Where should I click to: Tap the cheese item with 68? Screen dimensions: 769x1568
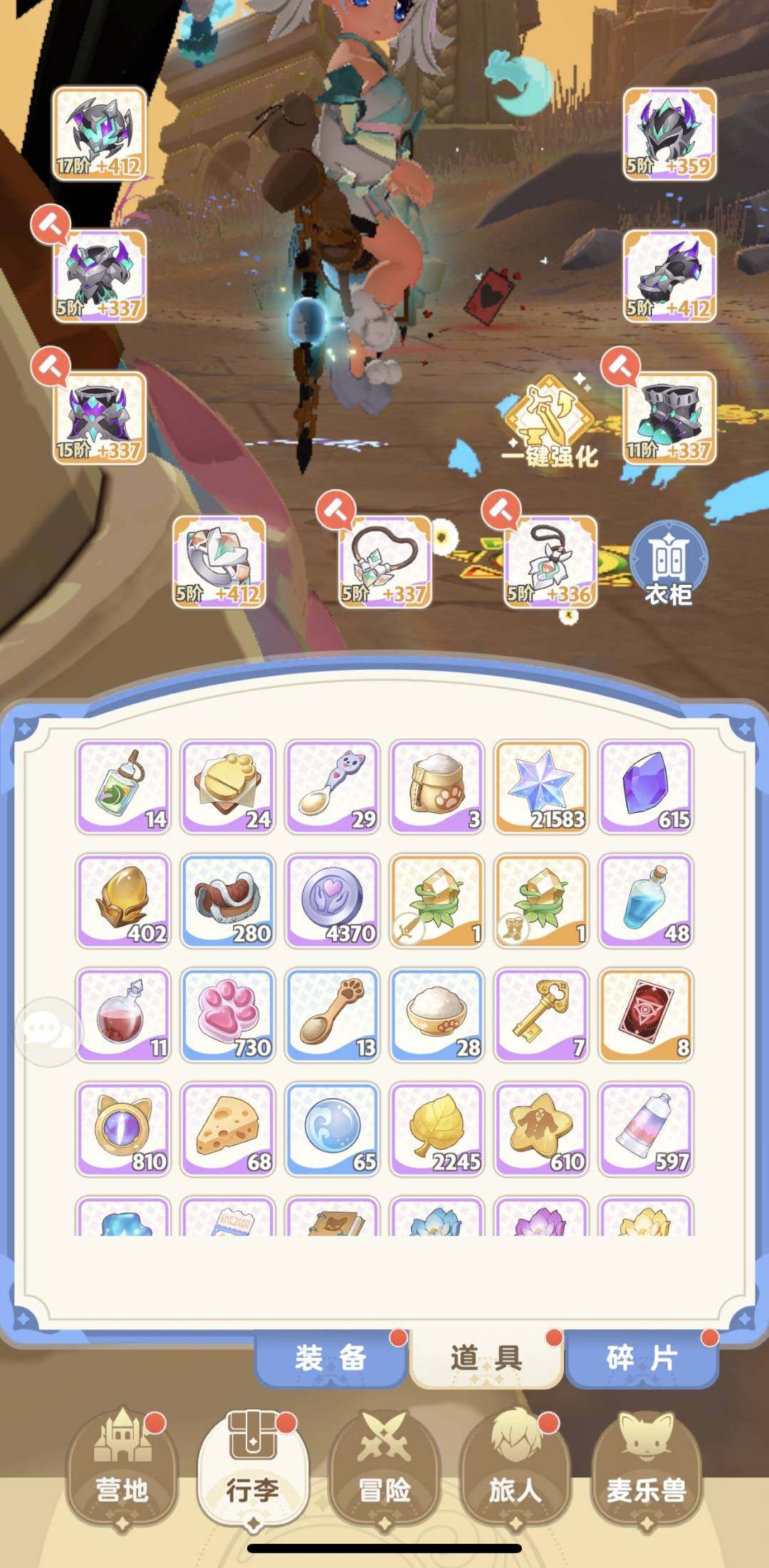(228, 1128)
